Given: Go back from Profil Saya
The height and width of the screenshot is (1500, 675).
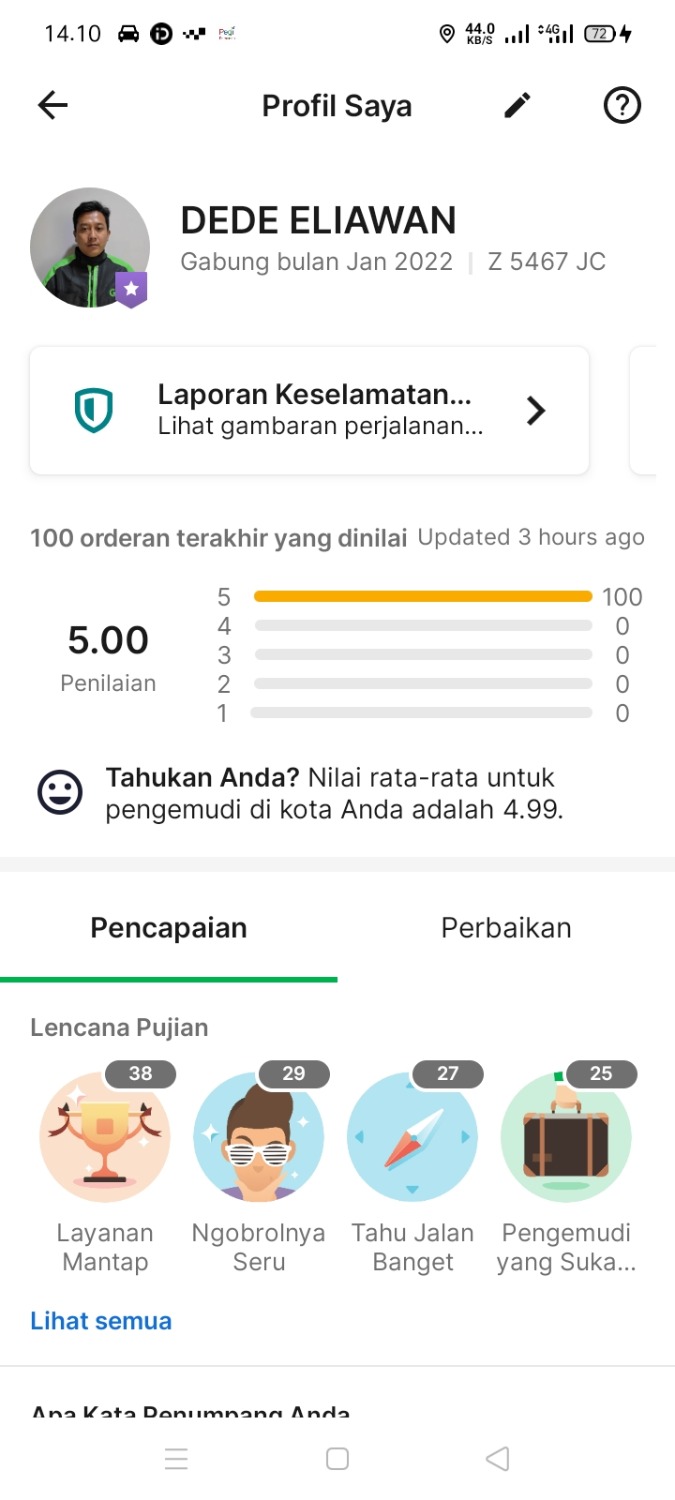Looking at the screenshot, I should 52,106.
